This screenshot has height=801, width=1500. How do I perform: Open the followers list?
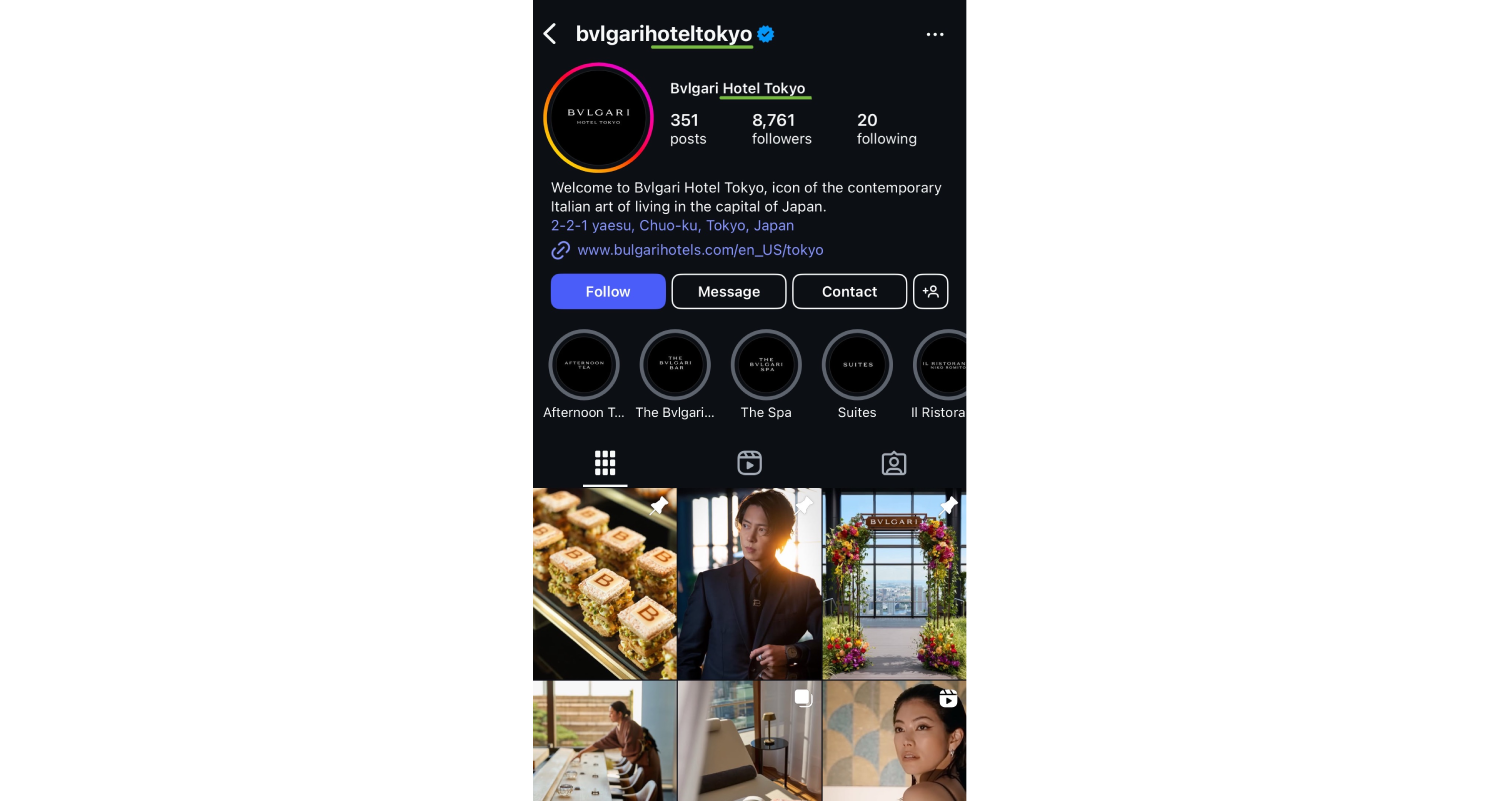(781, 129)
